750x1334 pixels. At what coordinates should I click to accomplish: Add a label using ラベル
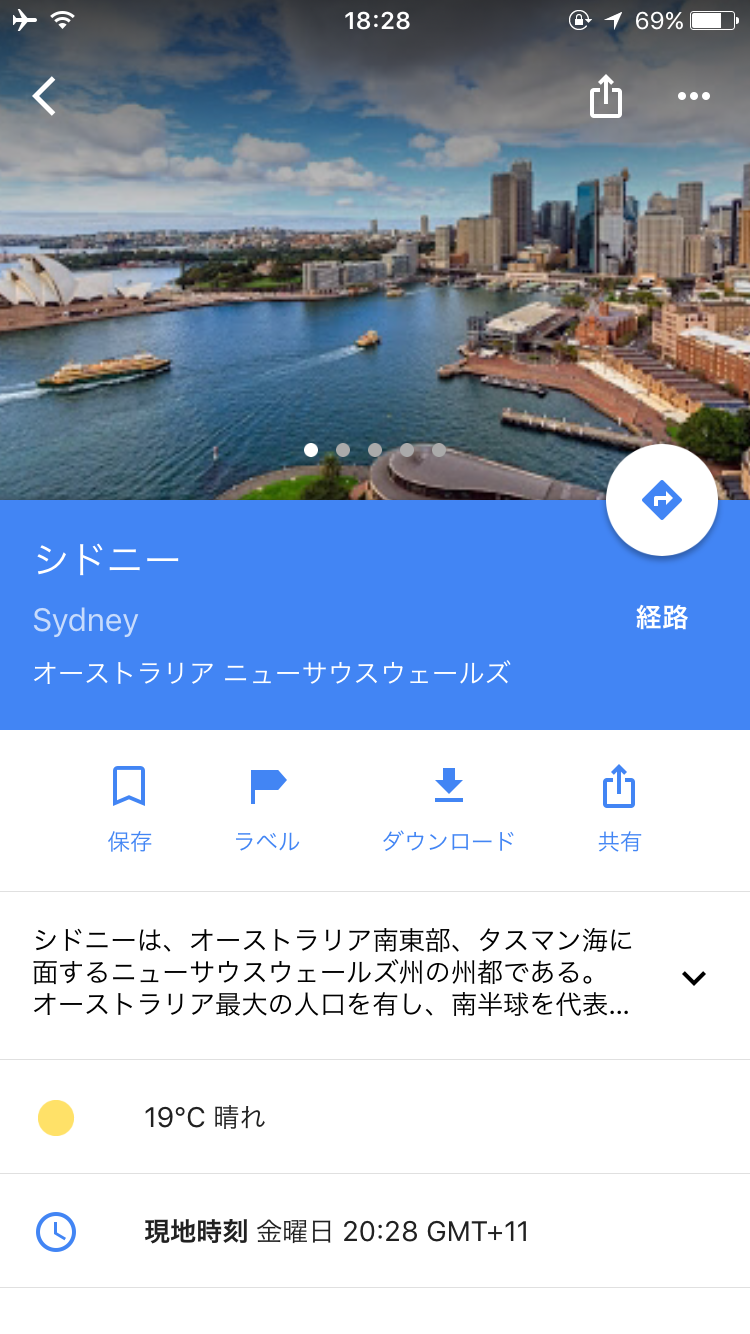tap(267, 808)
